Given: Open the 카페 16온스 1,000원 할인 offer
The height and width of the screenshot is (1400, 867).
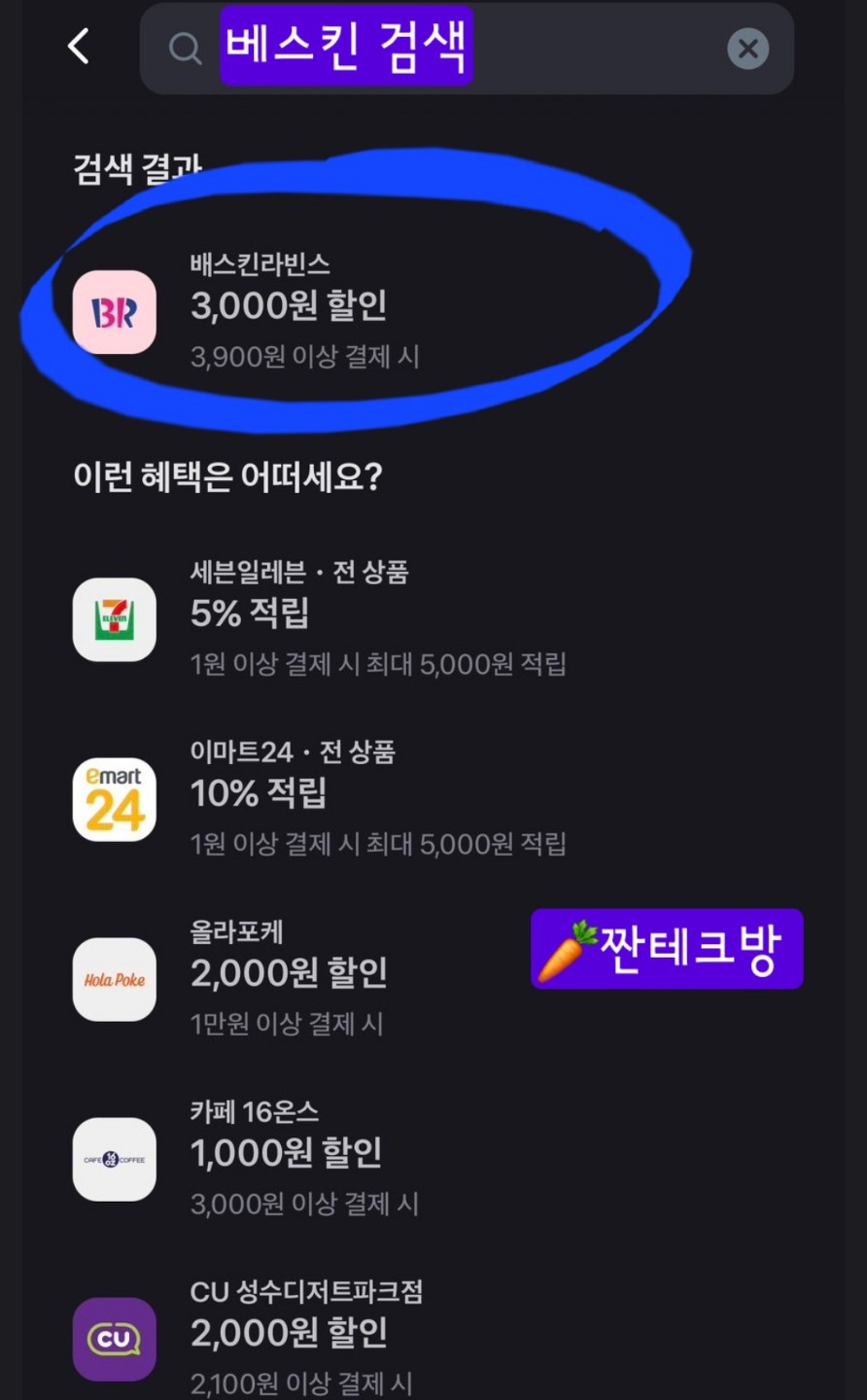Looking at the screenshot, I should point(292,1159).
